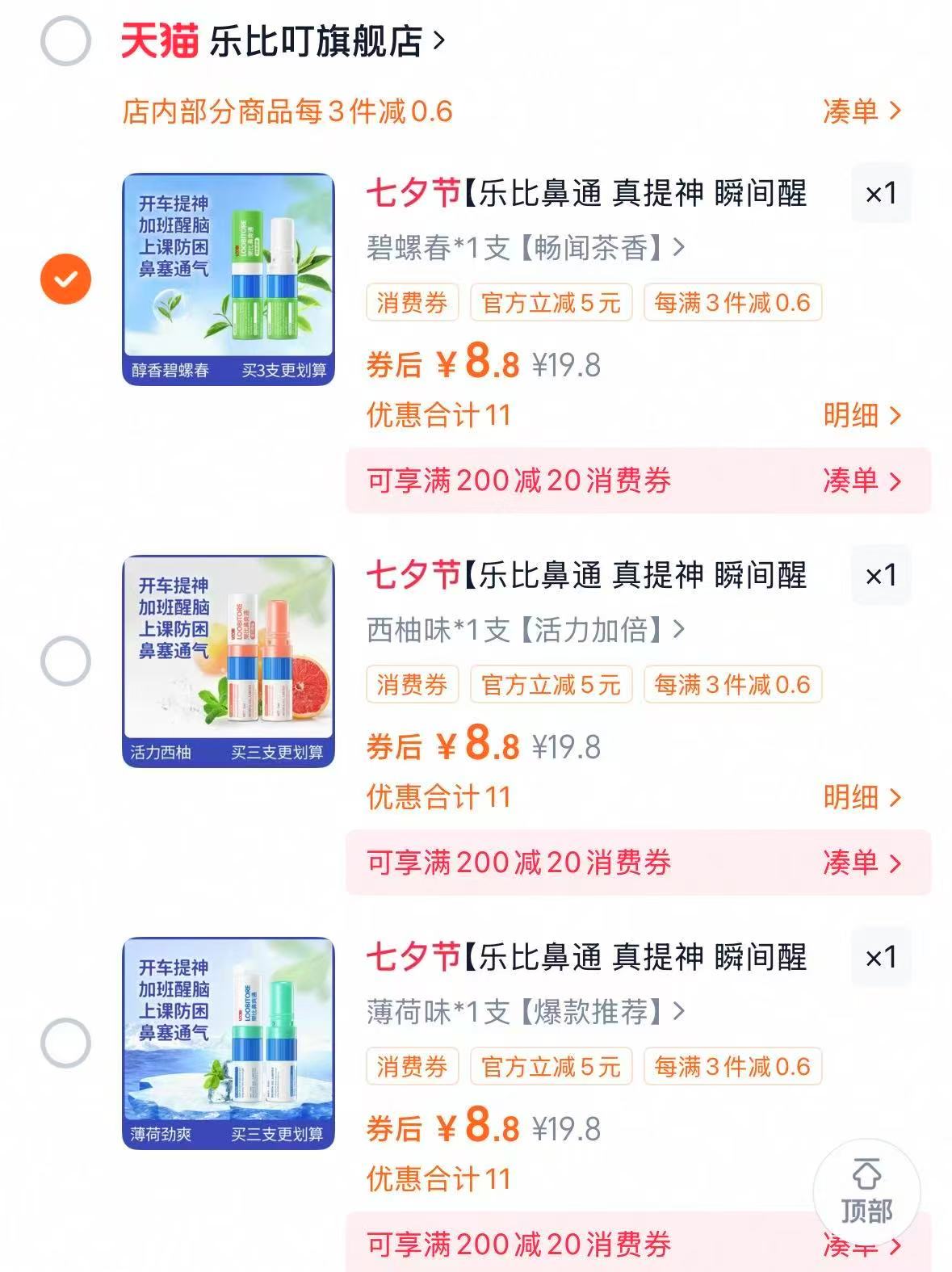
Task: Deselect the checked 碧螺春 item
Action: point(65,280)
